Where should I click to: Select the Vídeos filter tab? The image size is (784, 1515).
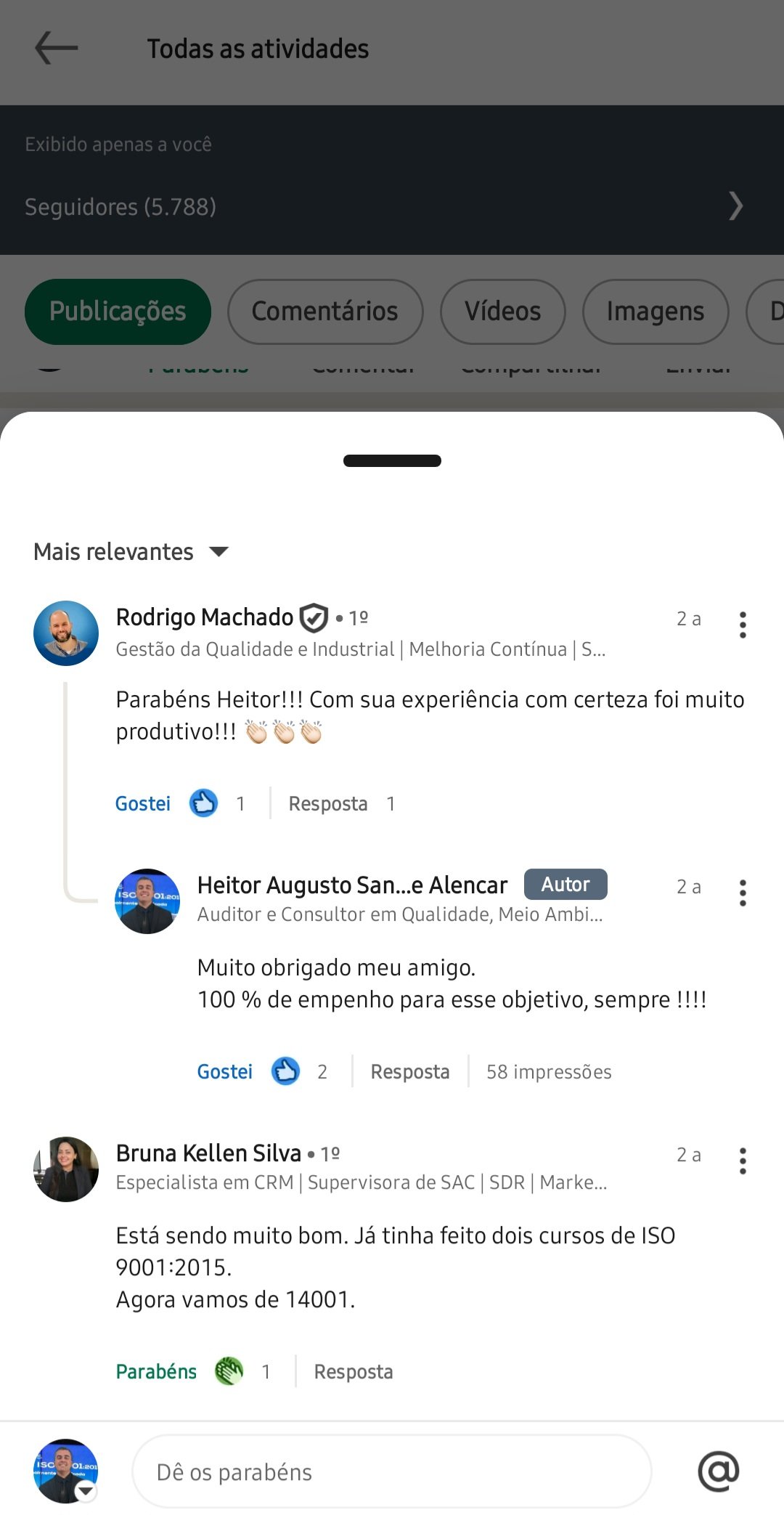pyautogui.click(x=502, y=311)
